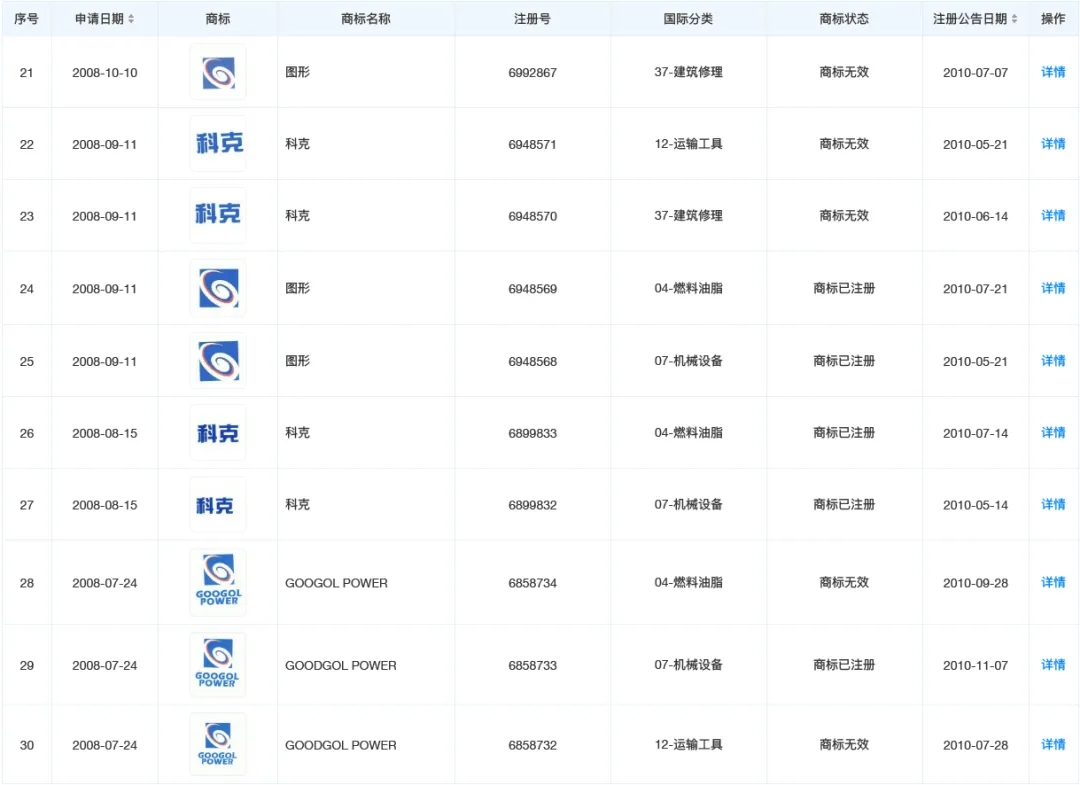The width and height of the screenshot is (1080, 785).
Task: Open 详情 for registration number 6858732
Action: pyautogui.click(x=1053, y=745)
